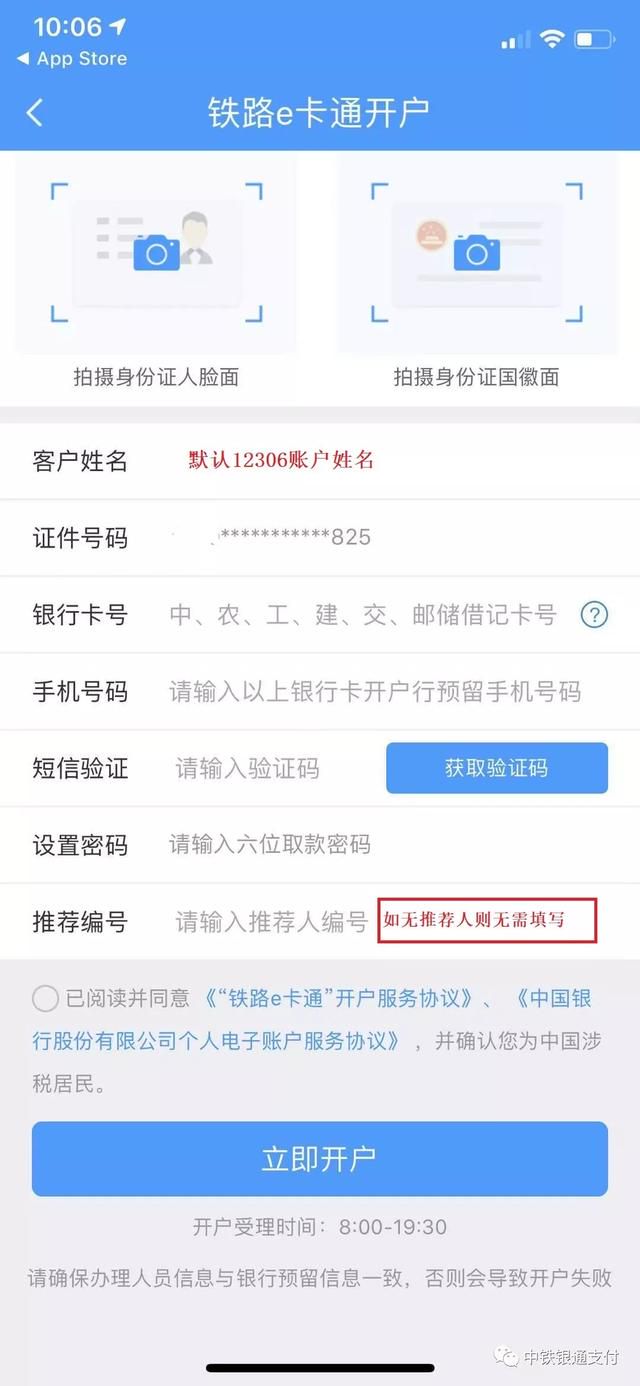
Task: Open the bank card help question icon
Action: [x=594, y=614]
